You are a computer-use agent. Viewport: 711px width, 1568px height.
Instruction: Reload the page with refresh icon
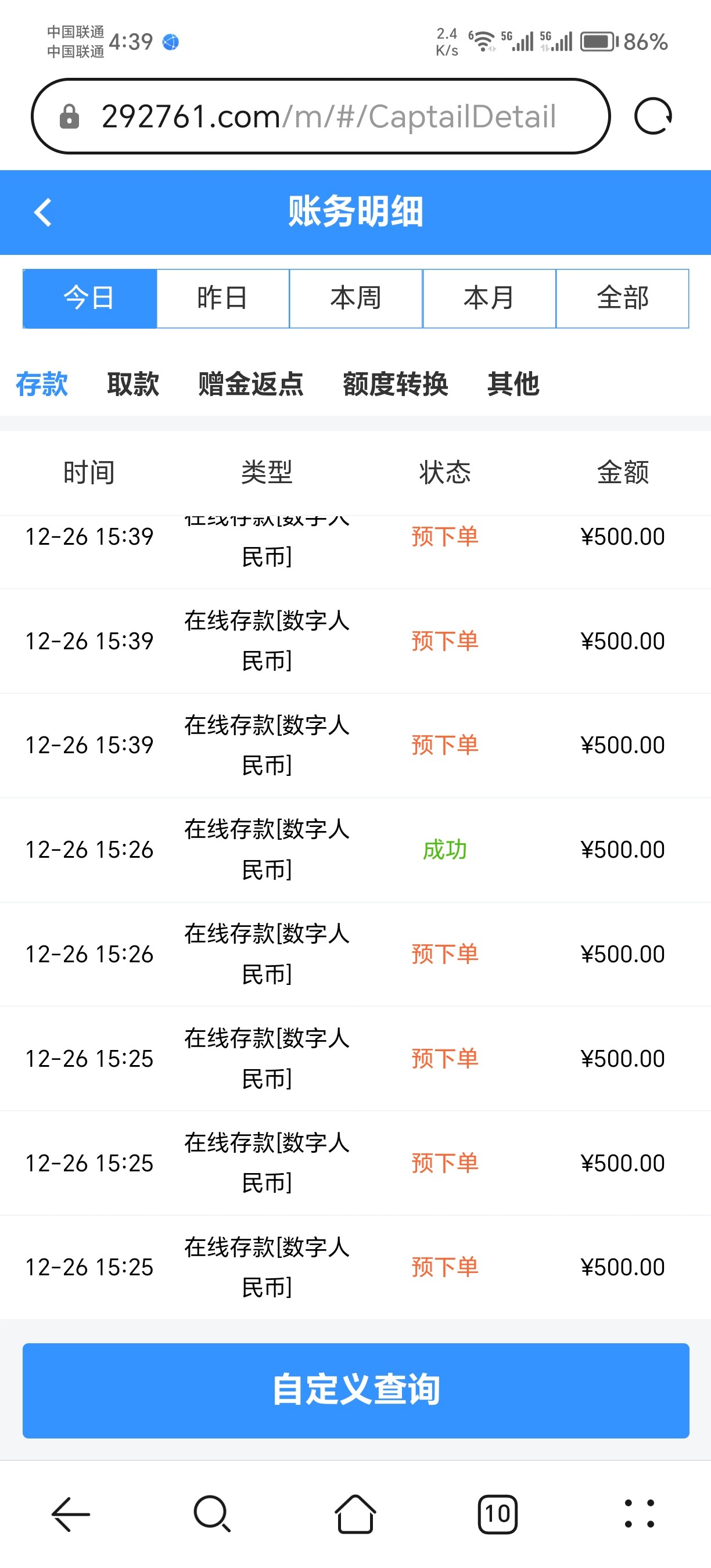pos(652,116)
